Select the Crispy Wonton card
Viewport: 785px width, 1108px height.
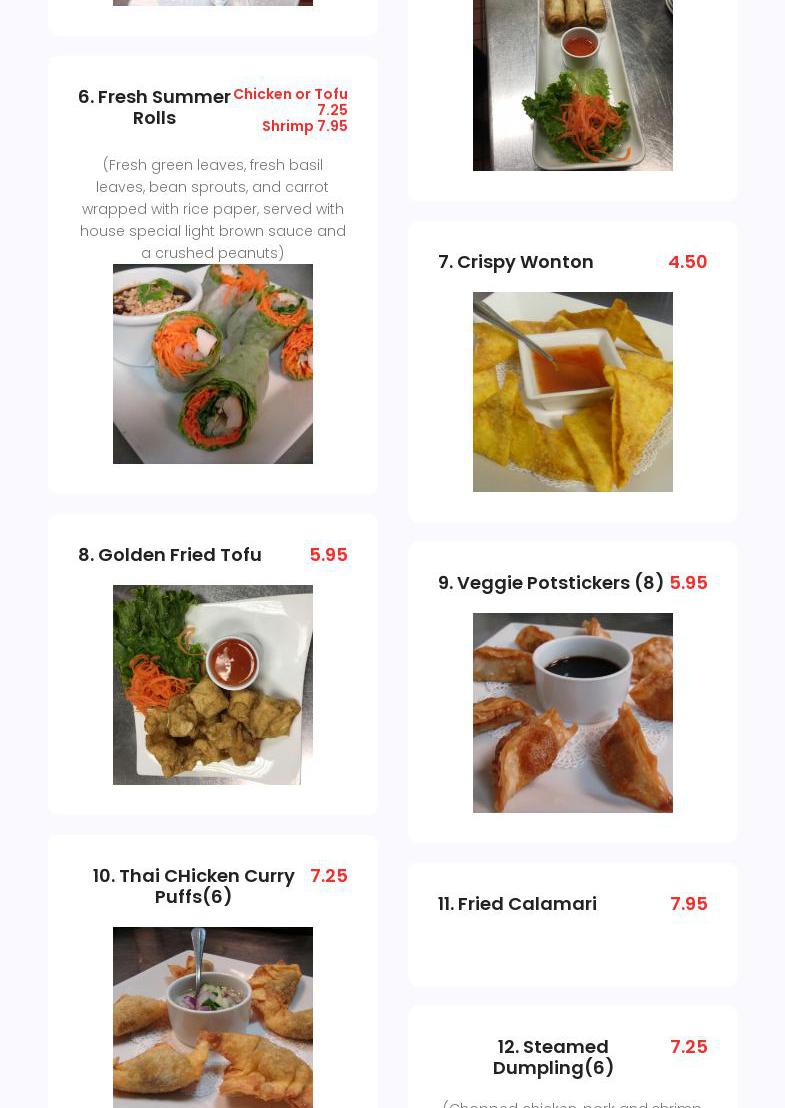515,262
